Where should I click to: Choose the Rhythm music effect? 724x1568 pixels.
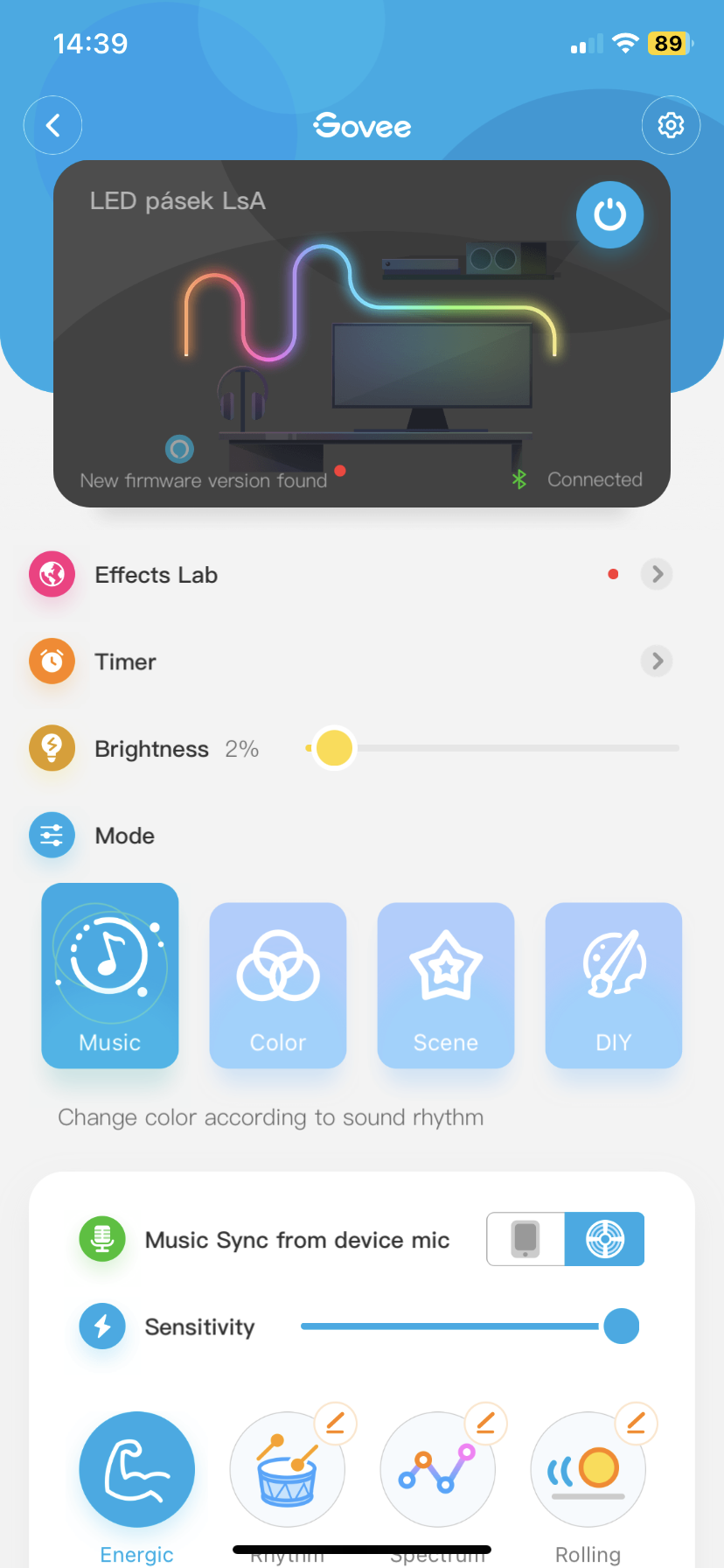pos(287,1470)
